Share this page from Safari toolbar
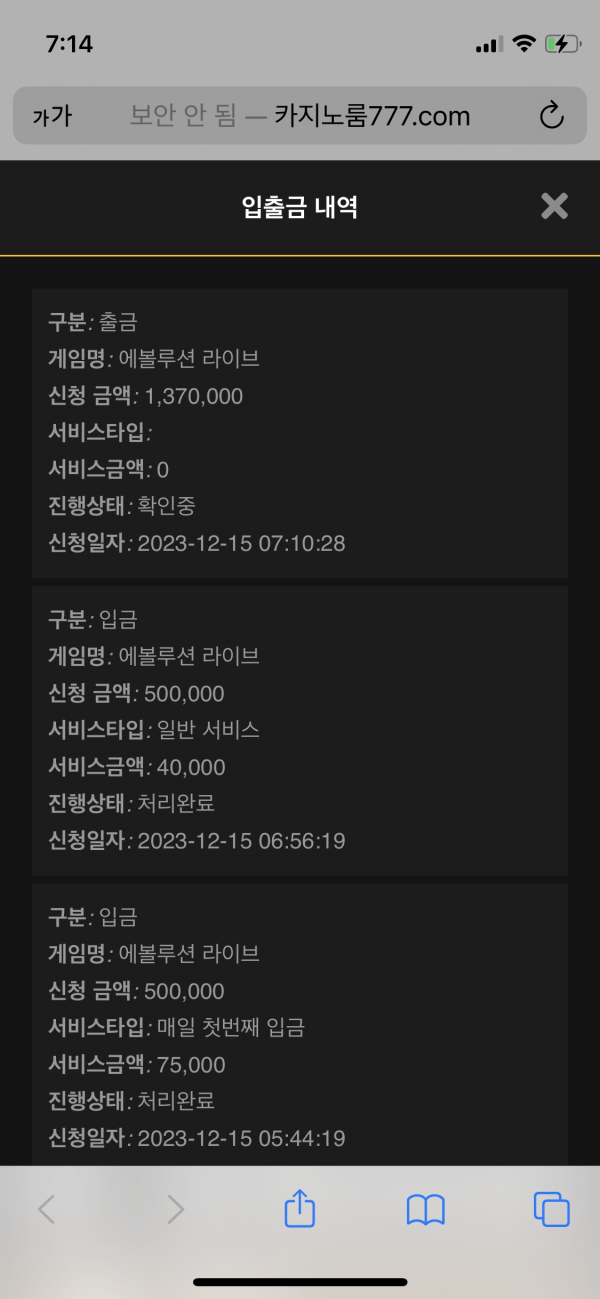Viewport: 600px width, 1299px height. click(x=300, y=1208)
